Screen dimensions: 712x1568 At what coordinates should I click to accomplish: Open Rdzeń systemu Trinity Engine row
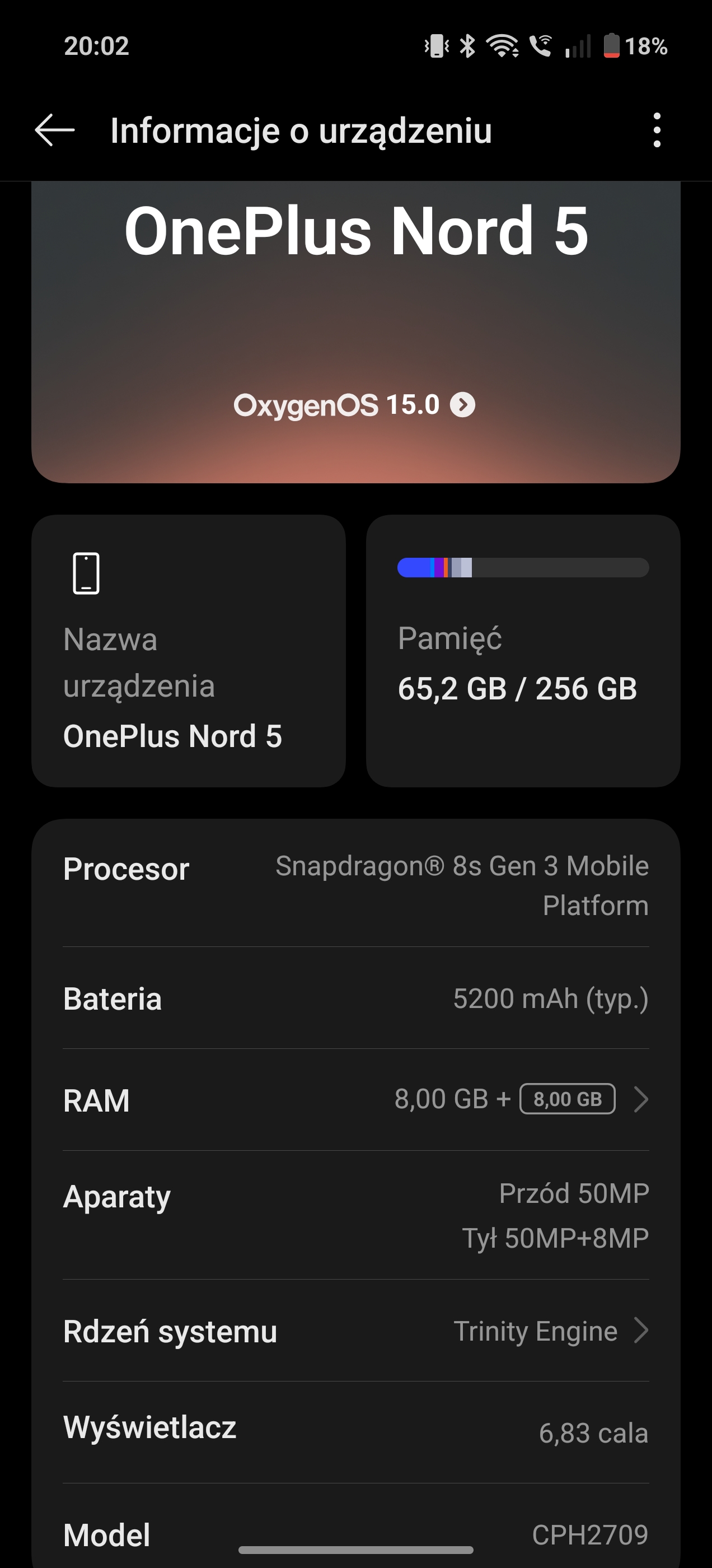[356, 1331]
